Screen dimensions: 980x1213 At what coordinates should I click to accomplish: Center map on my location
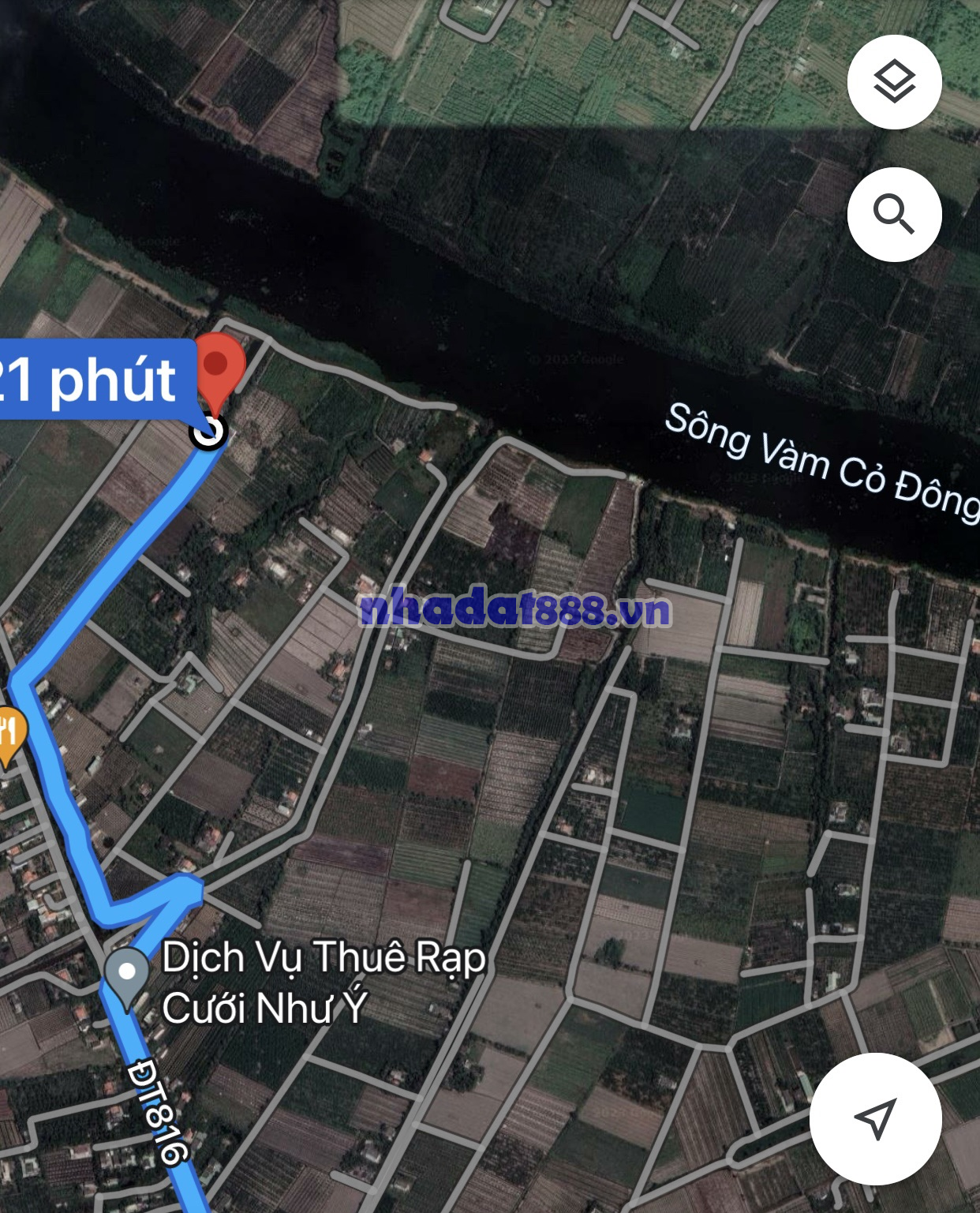pyautogui.click(x=875, y=1118)
